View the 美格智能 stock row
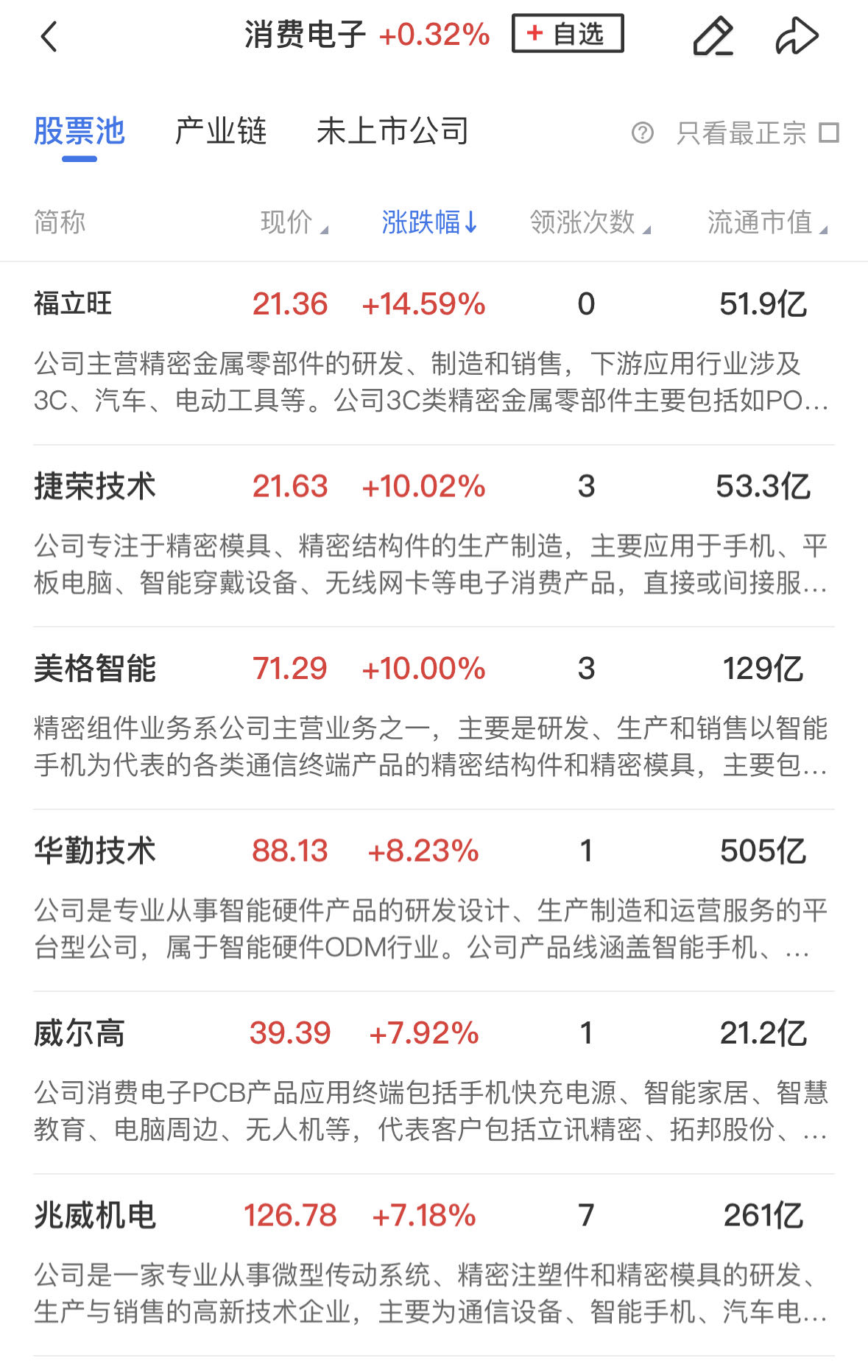 pos(94,669)
